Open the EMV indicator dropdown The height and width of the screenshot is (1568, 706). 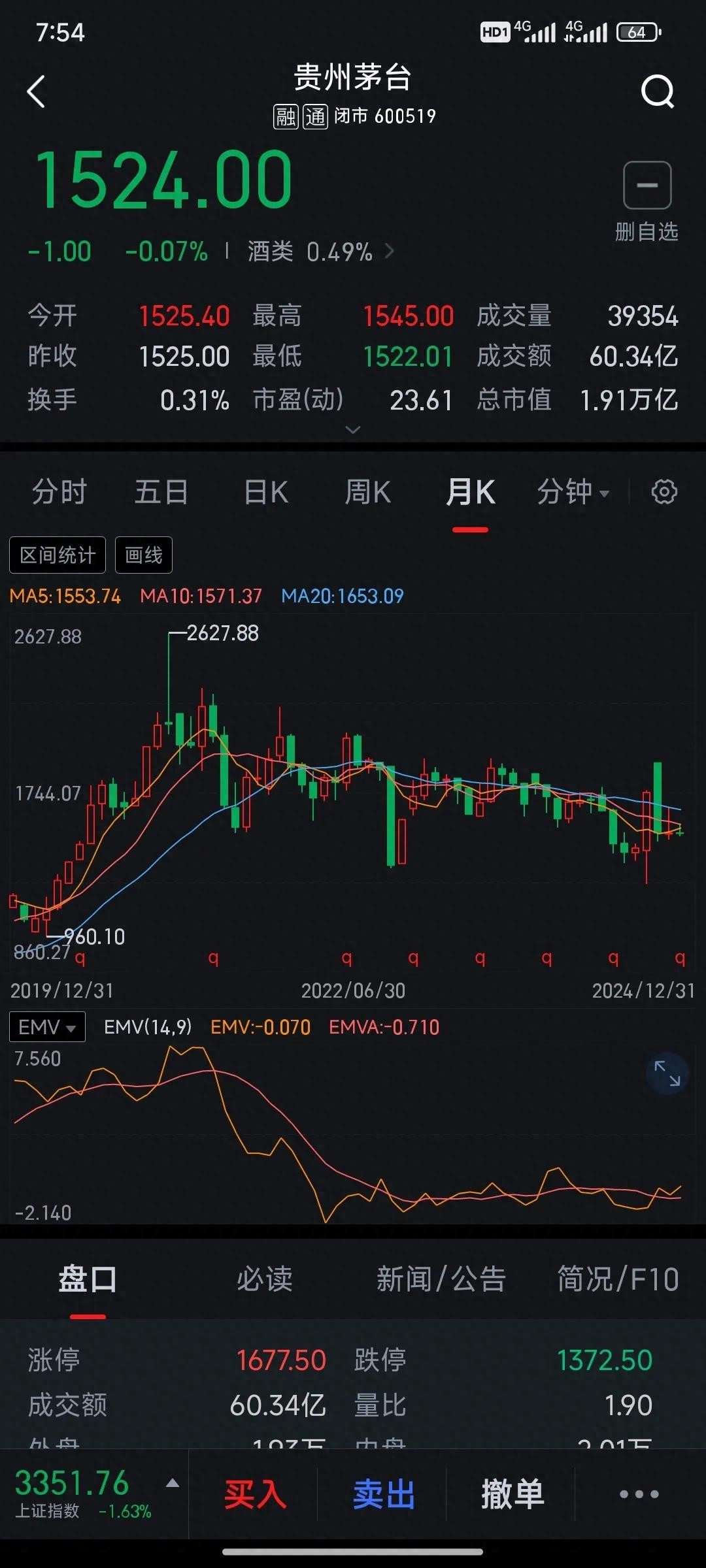[x=47, y=1027]
